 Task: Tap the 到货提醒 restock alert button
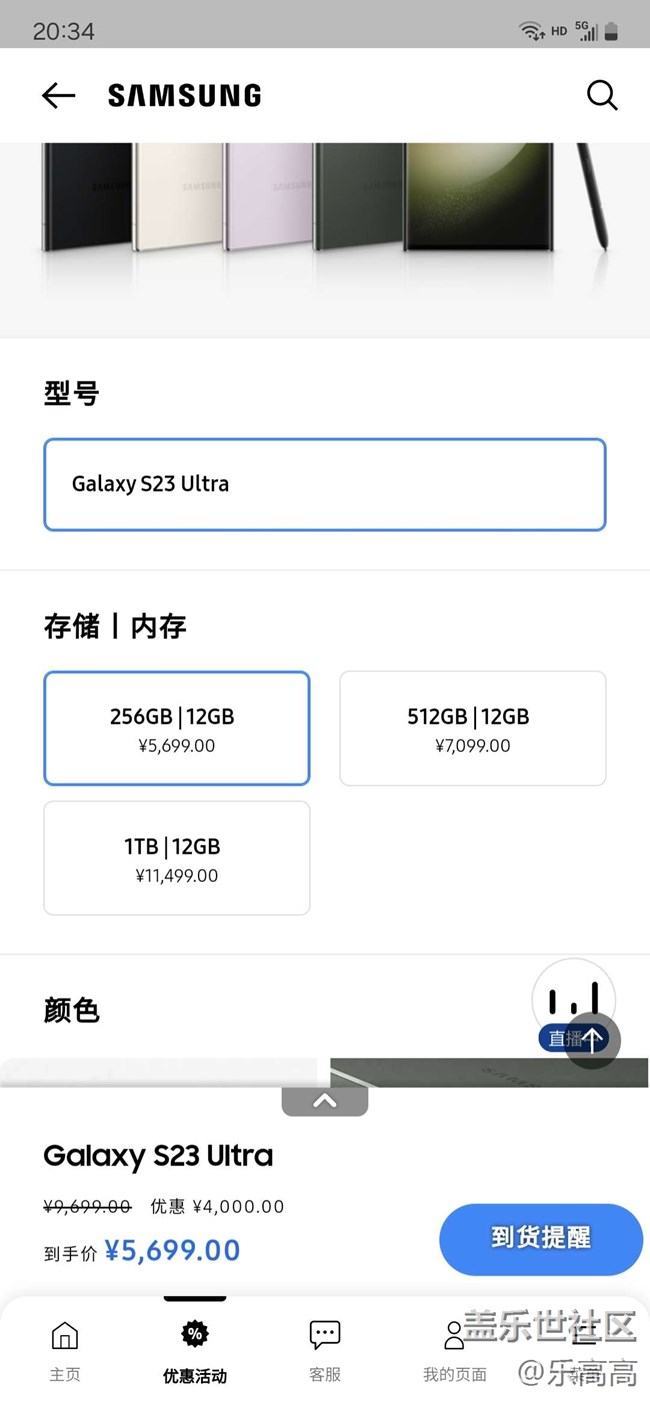[540, 1239]
